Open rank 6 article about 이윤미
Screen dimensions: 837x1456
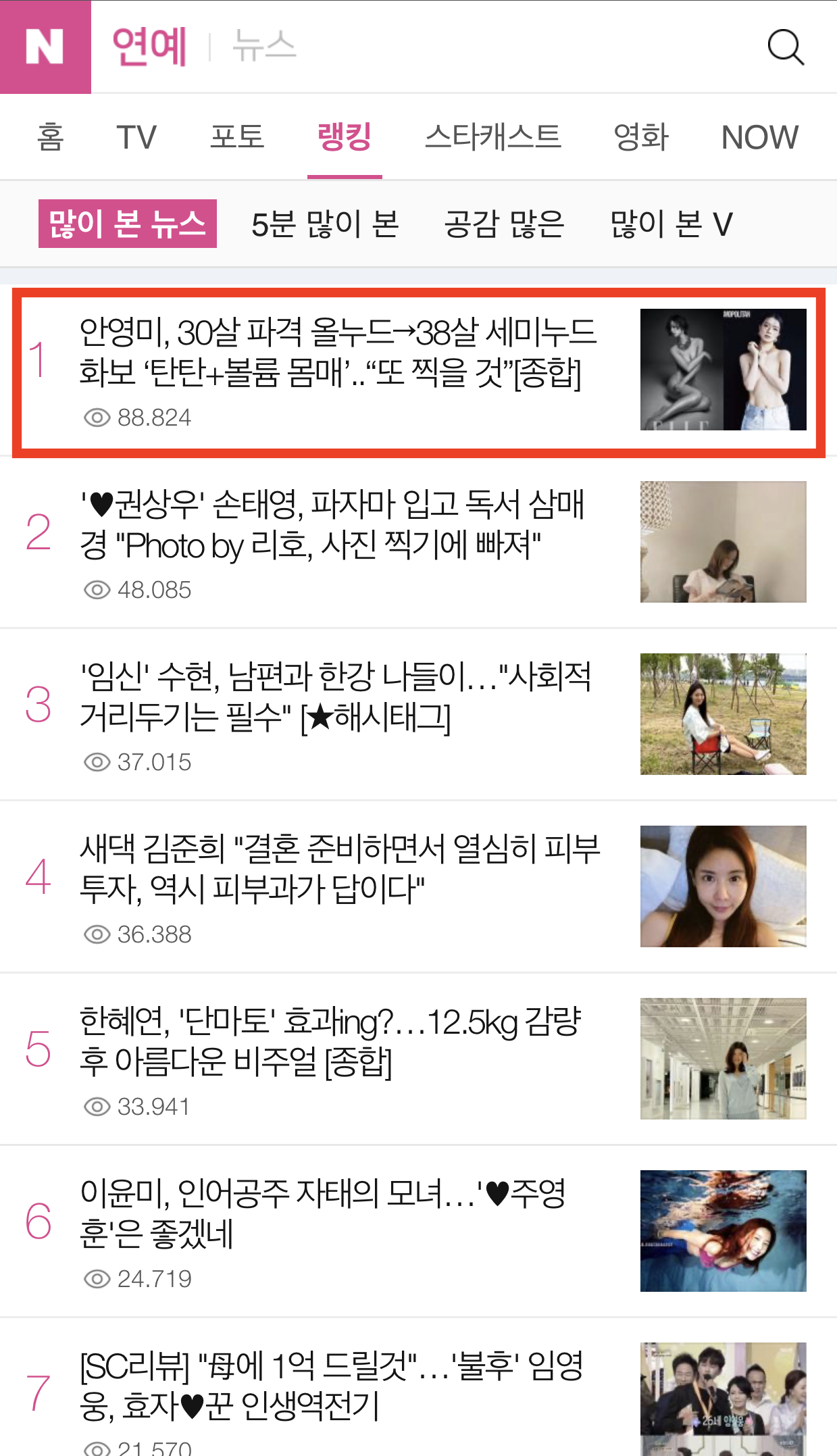pos(419,1232)
